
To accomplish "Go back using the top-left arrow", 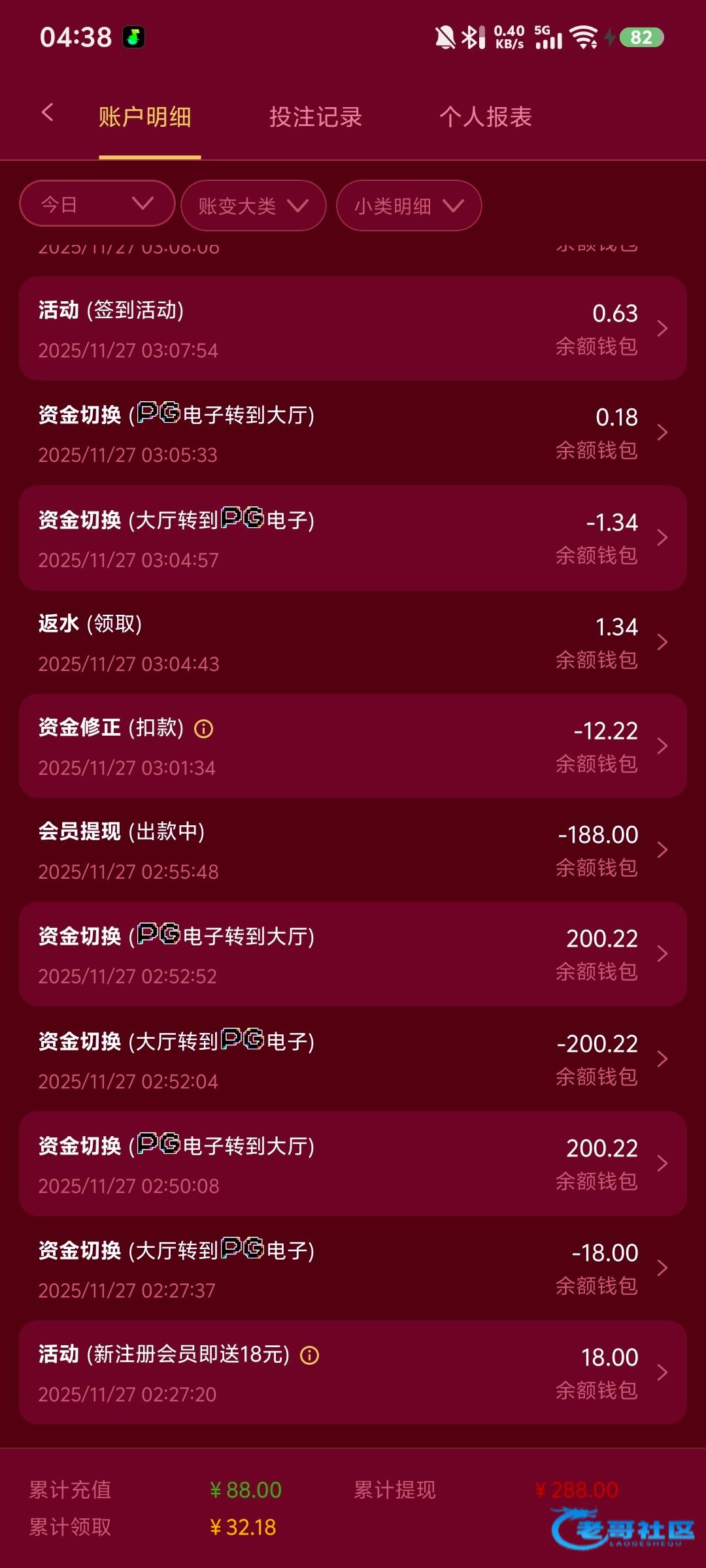I will pos(47,112).
